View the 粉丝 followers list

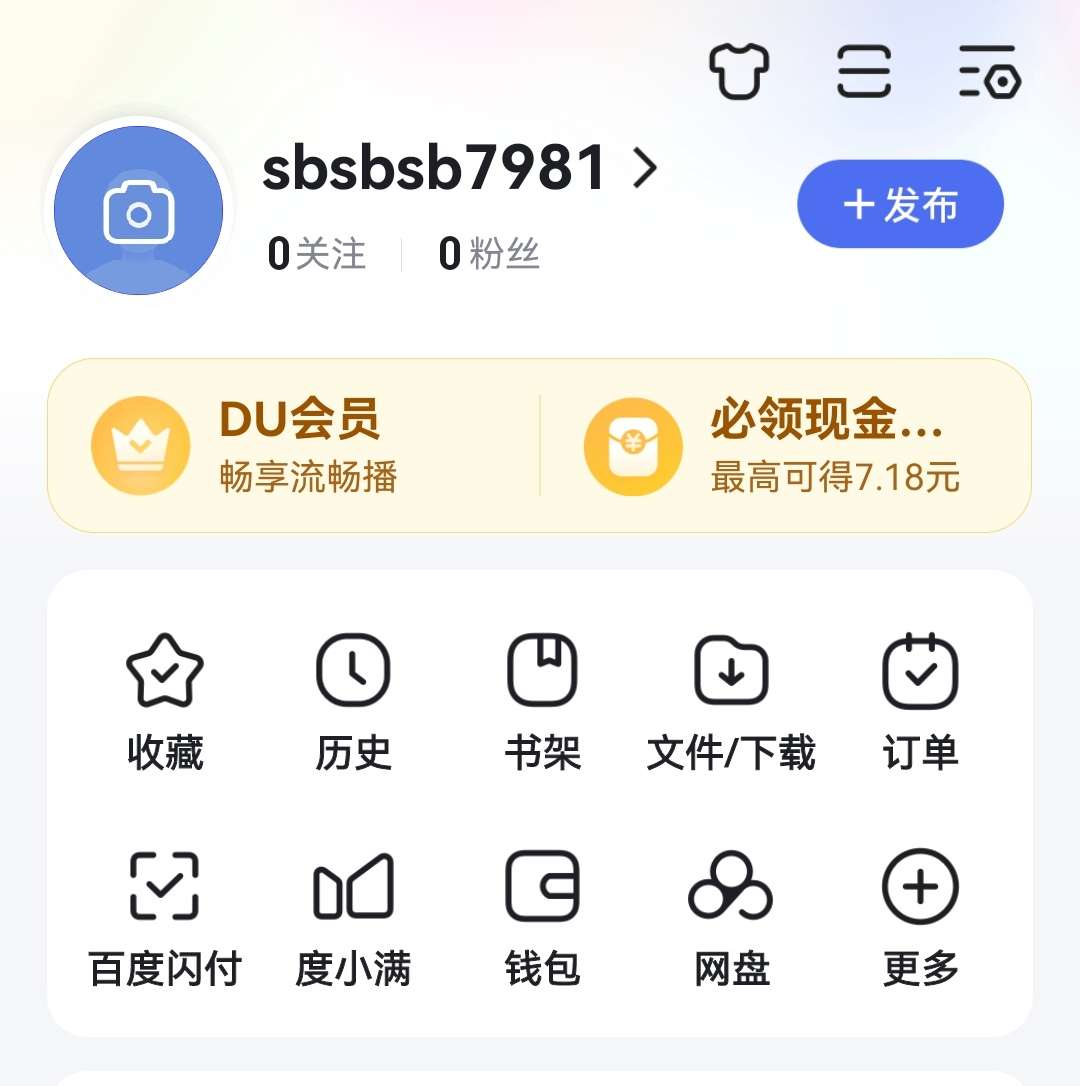tap(490, 254)
